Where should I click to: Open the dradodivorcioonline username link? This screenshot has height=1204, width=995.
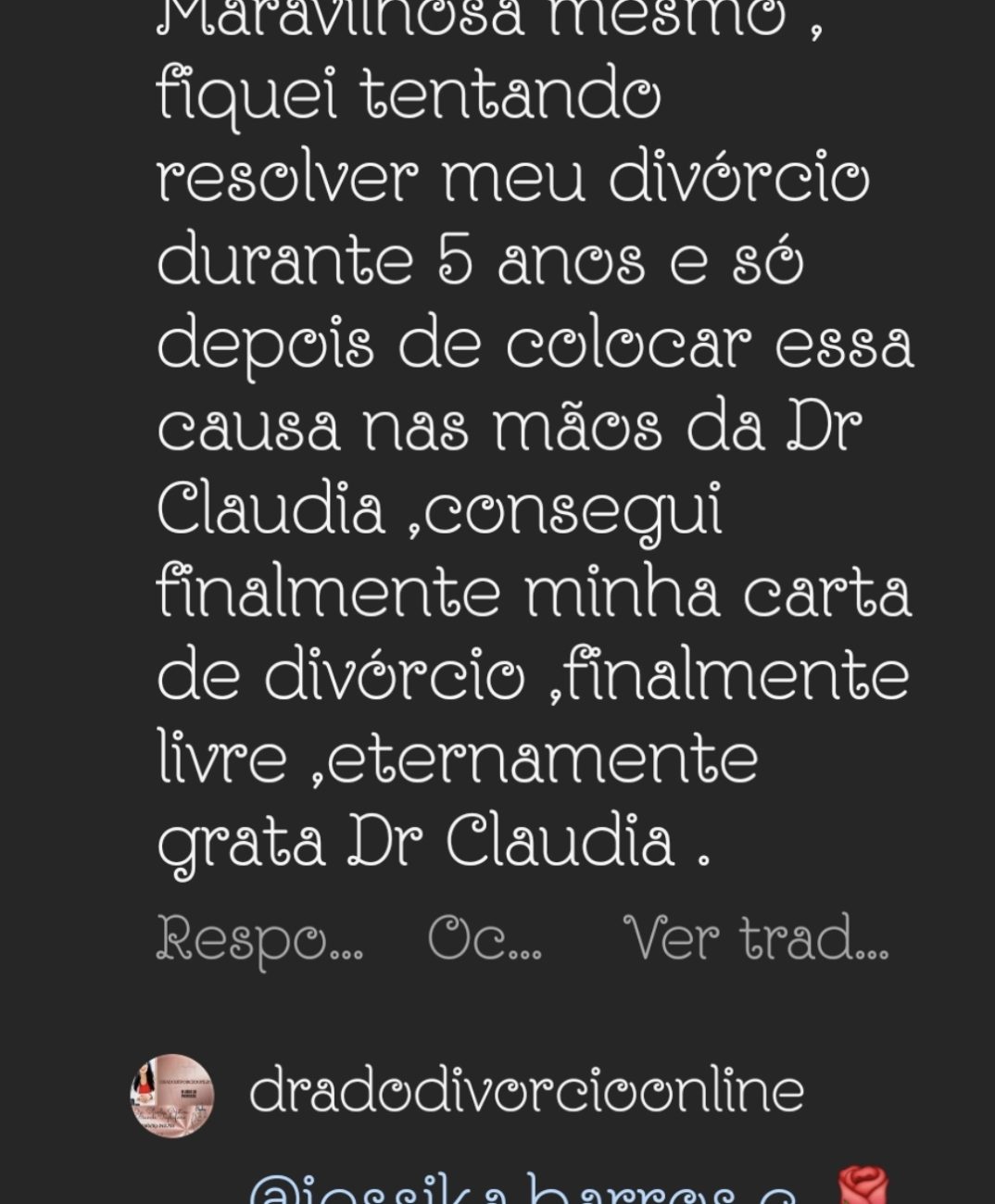pos(526,1091)
